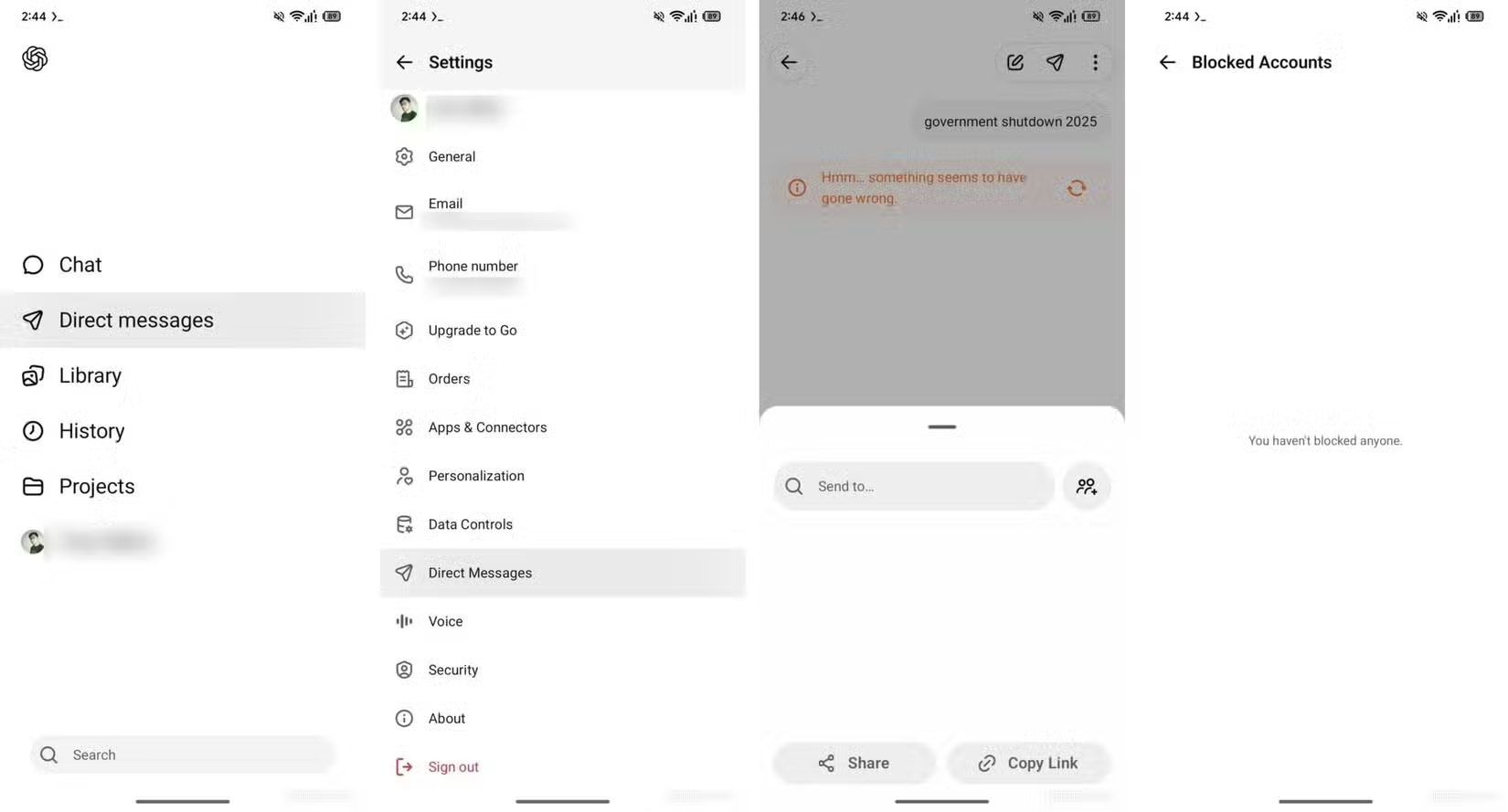
Task: Open the Security settings row
Action: 452,670
